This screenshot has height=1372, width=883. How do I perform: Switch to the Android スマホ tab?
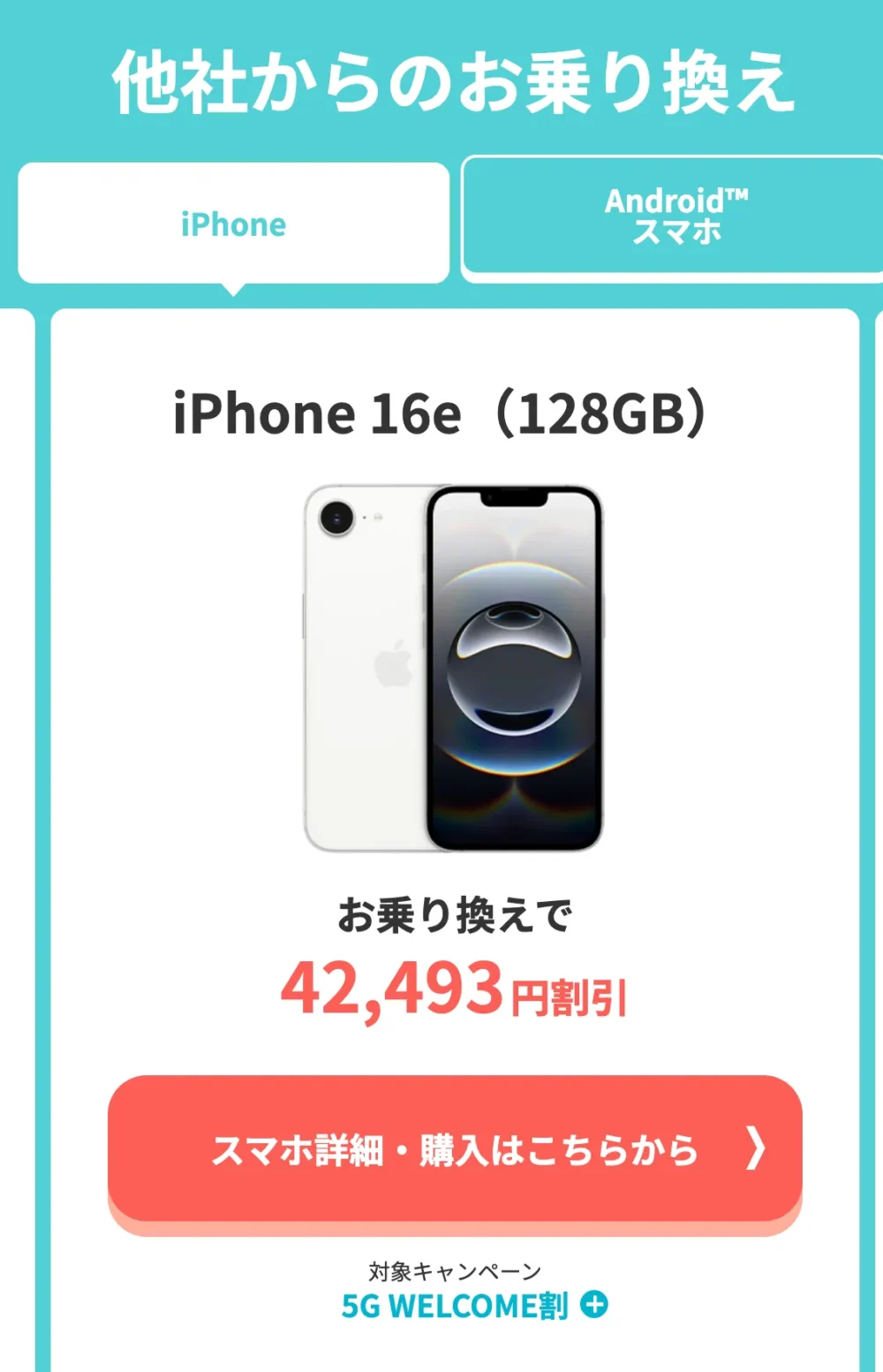coord(675,217)
